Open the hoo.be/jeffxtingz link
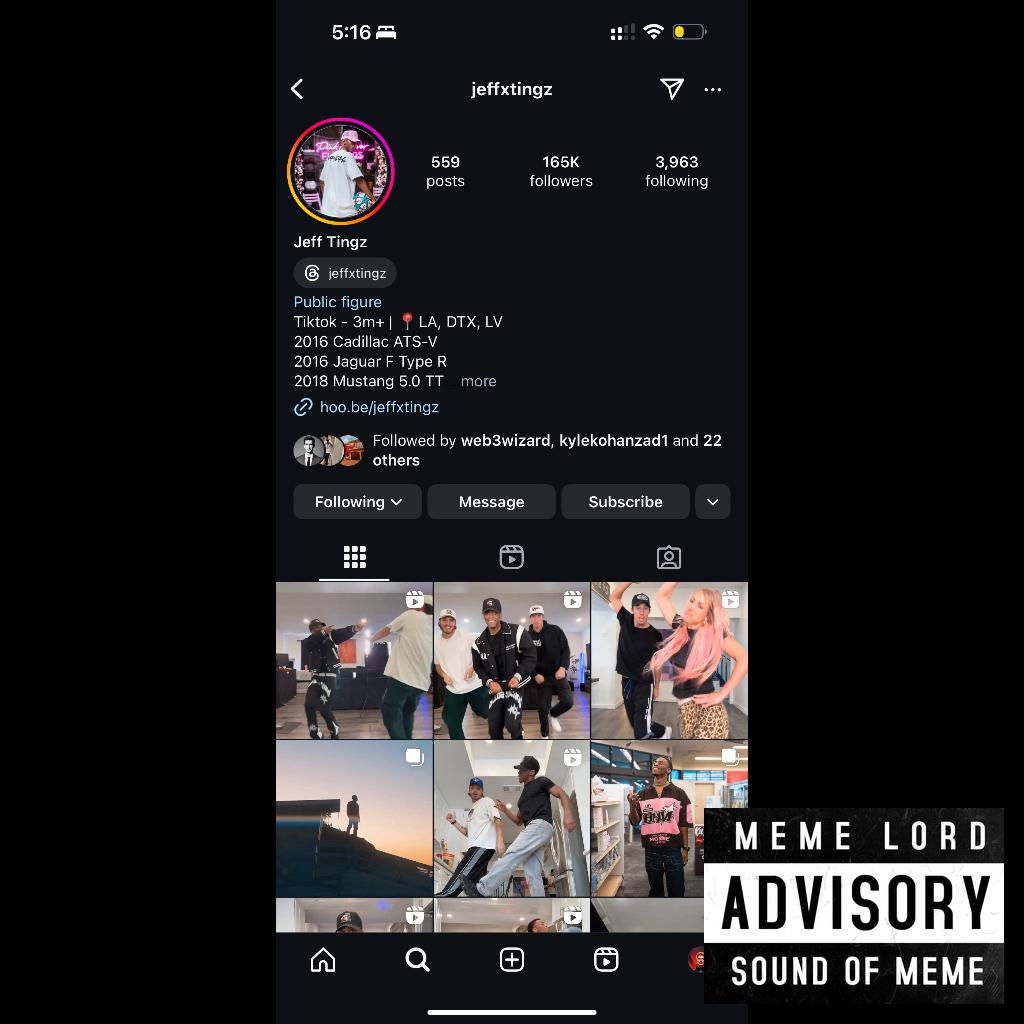 click(378, 407)
